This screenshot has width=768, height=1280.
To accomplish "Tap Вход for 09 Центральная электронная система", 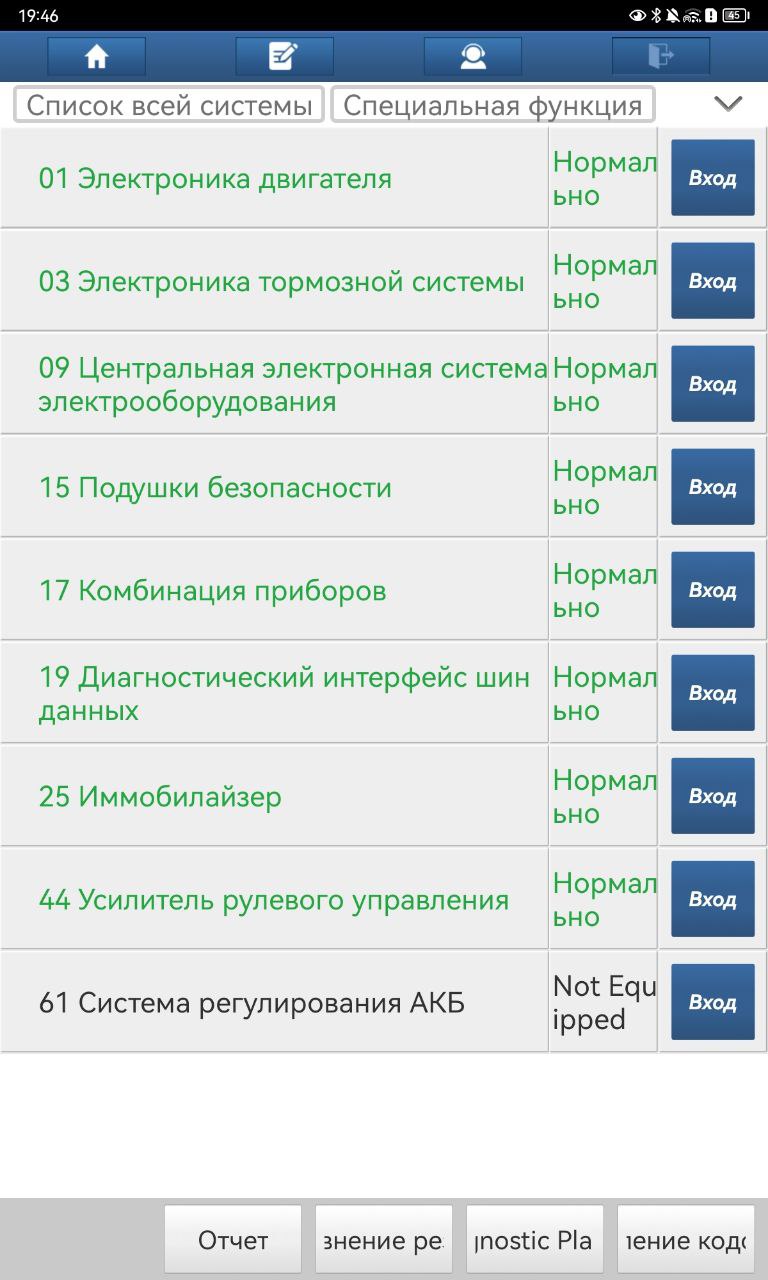I will [713, 384].
